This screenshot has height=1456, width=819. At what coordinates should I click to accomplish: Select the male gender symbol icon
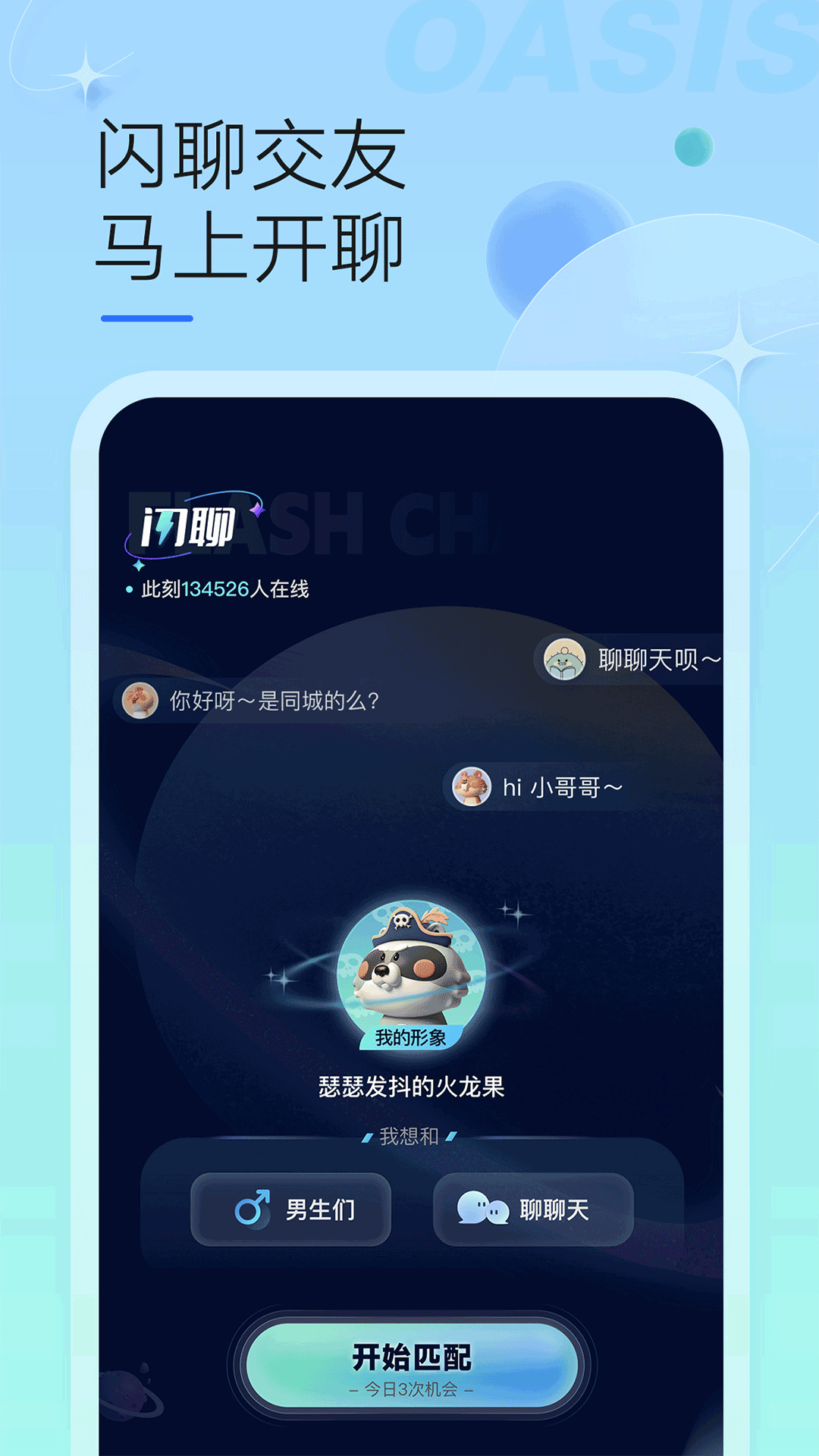point(253,1207)
